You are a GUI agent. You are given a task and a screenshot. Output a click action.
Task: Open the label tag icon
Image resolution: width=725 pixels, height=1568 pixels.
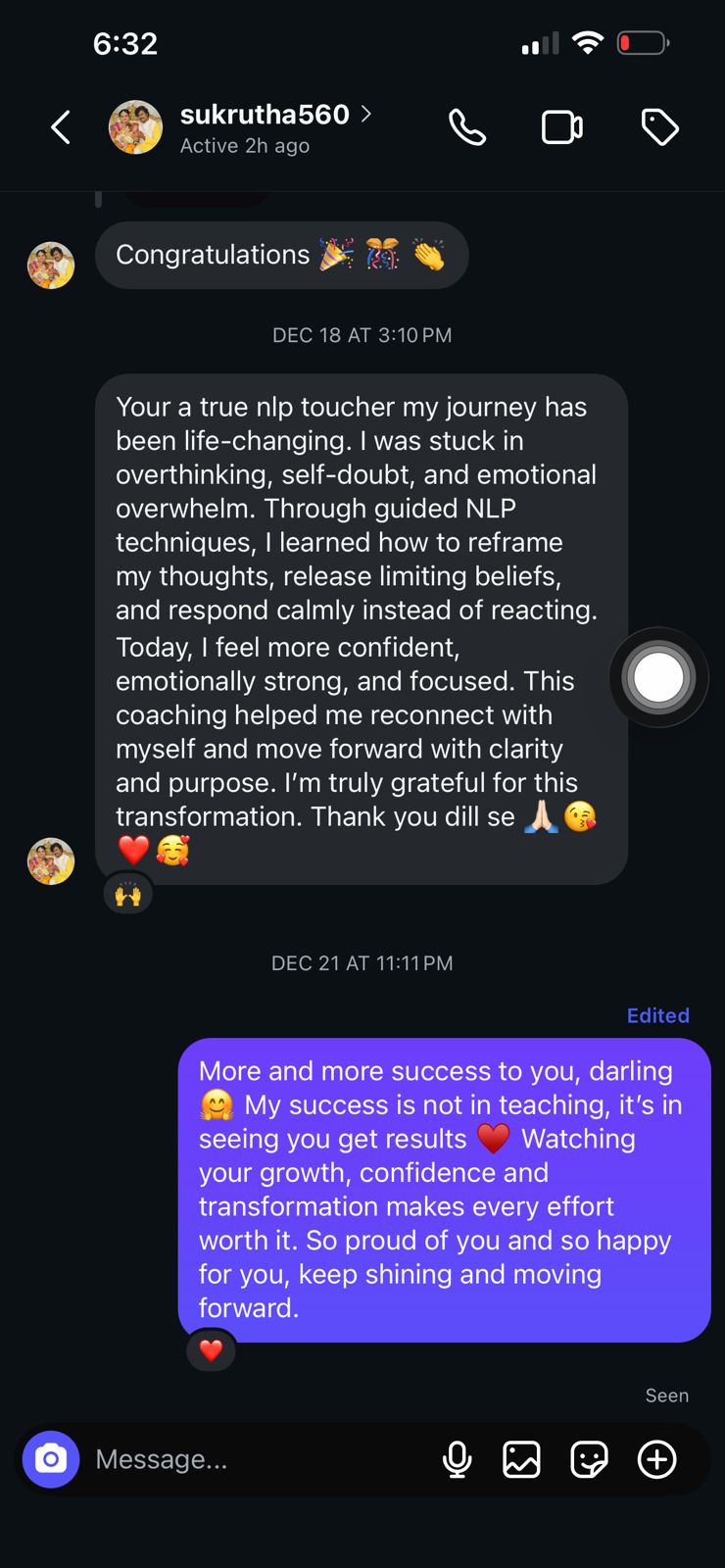click(x=659, y=127)
